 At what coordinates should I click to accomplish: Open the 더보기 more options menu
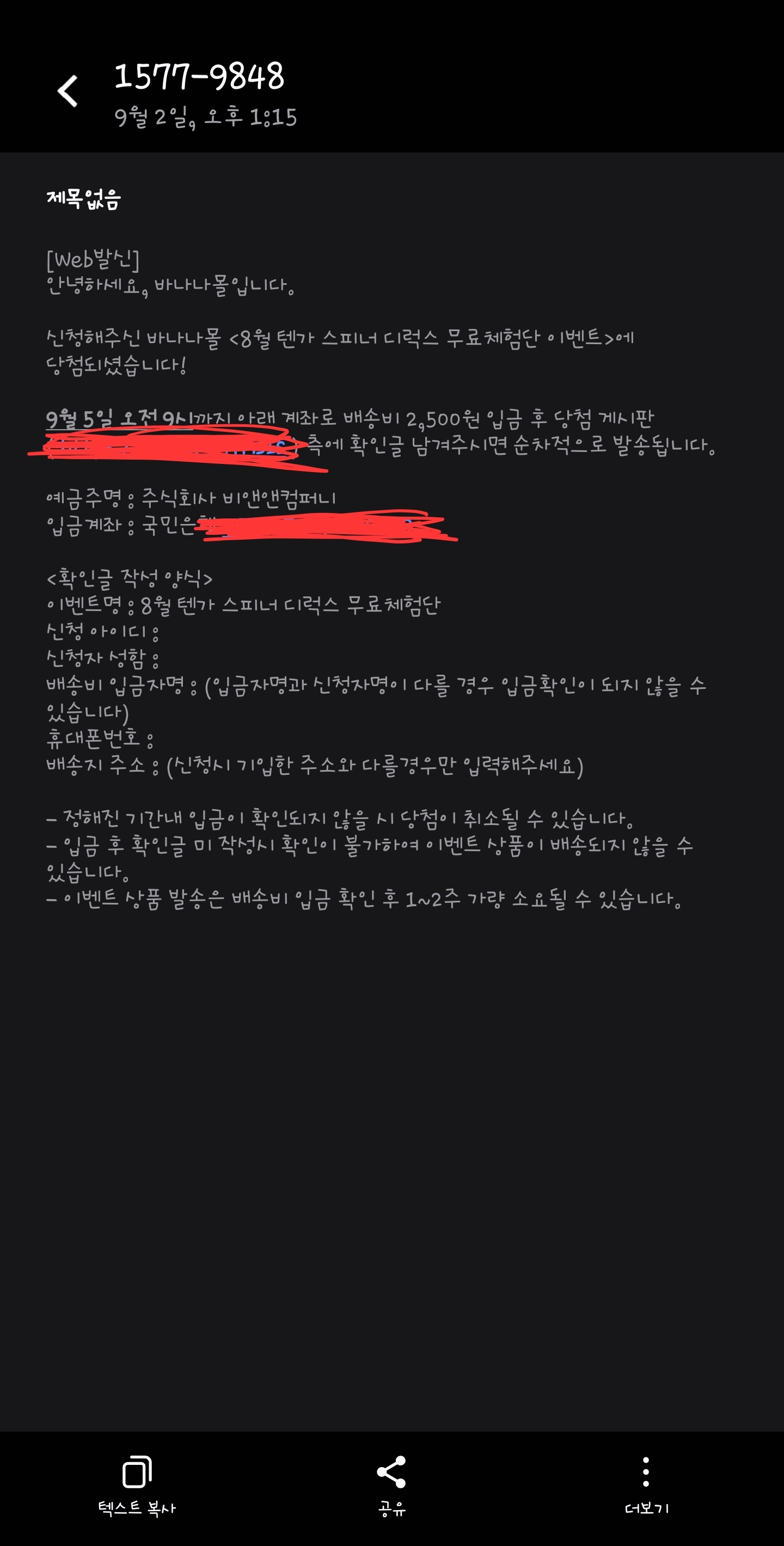pos(646,1485)
